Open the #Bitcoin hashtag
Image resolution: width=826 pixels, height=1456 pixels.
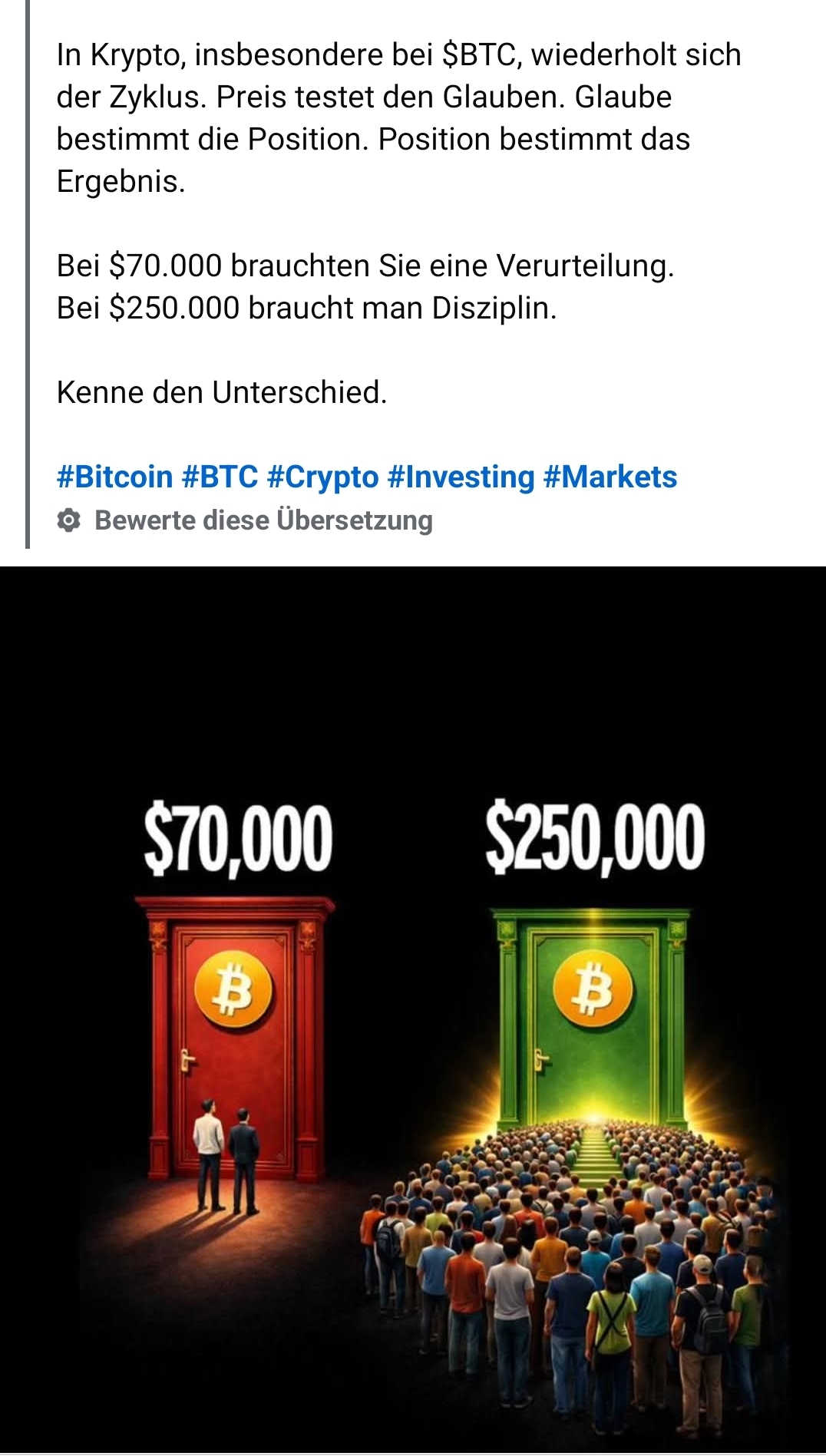click(114, 477)
